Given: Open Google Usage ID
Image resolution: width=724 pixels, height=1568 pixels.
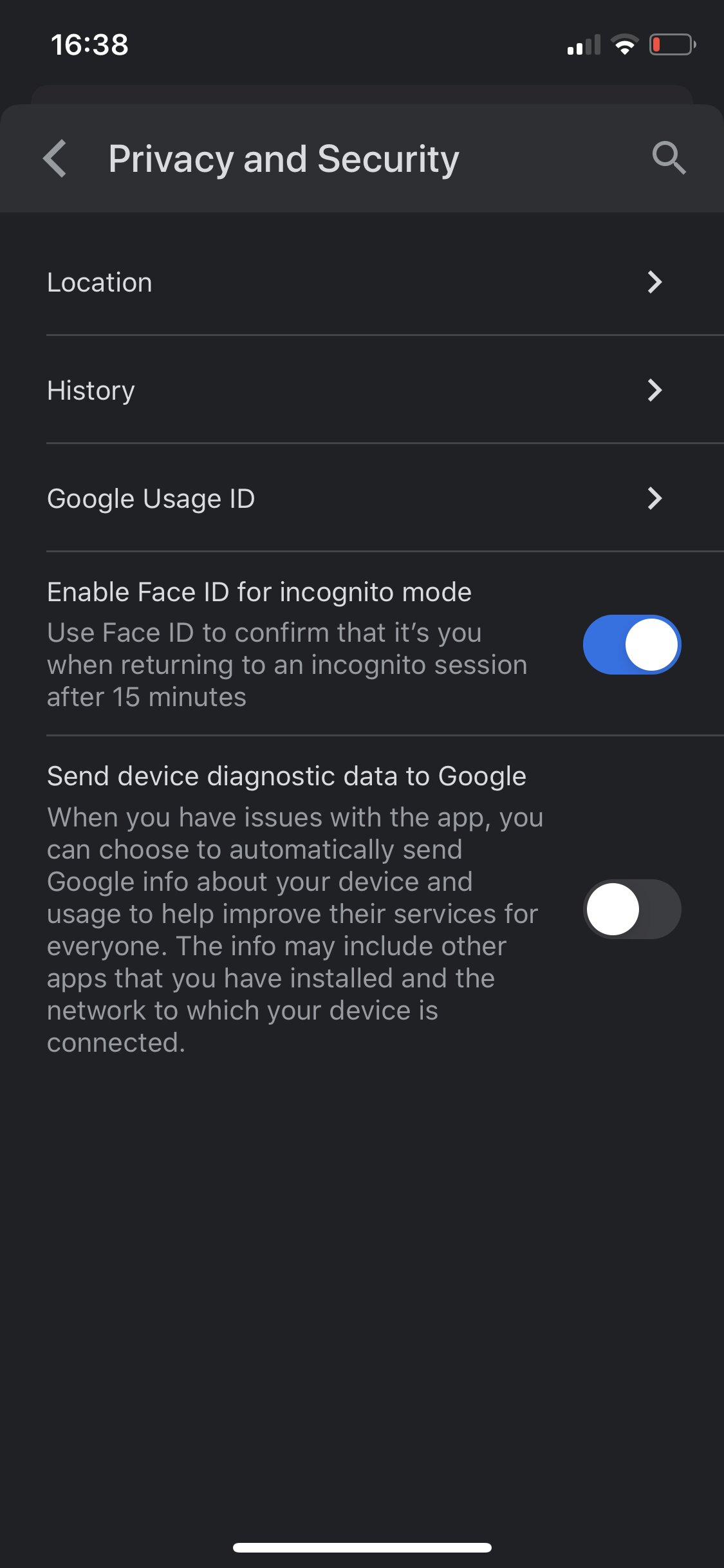Looking at the screenshot, I should pyautogui.click(x=362, y=498).
